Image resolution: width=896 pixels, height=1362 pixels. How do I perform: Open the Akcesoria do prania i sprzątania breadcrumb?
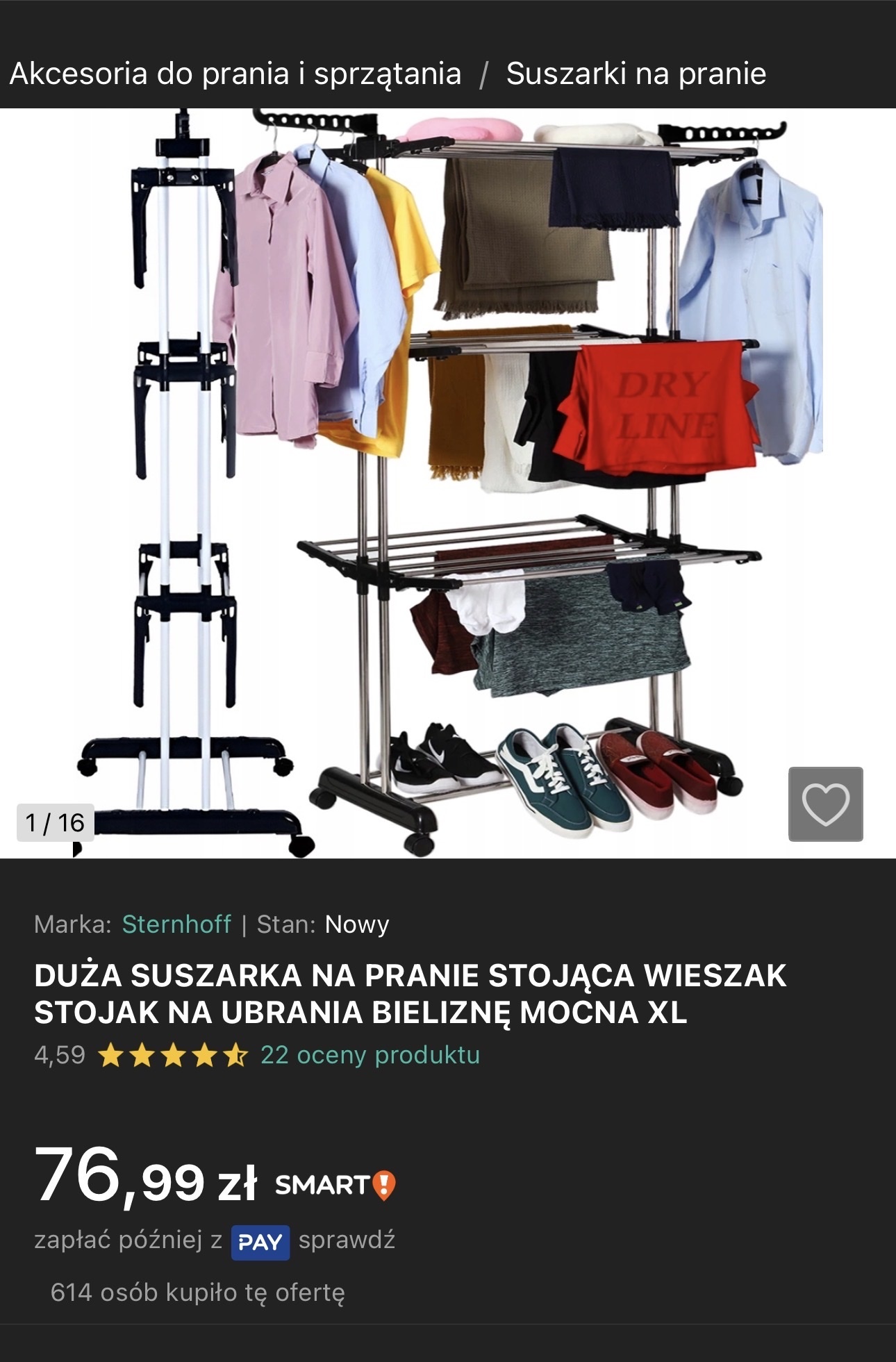[x=235, y=74]
